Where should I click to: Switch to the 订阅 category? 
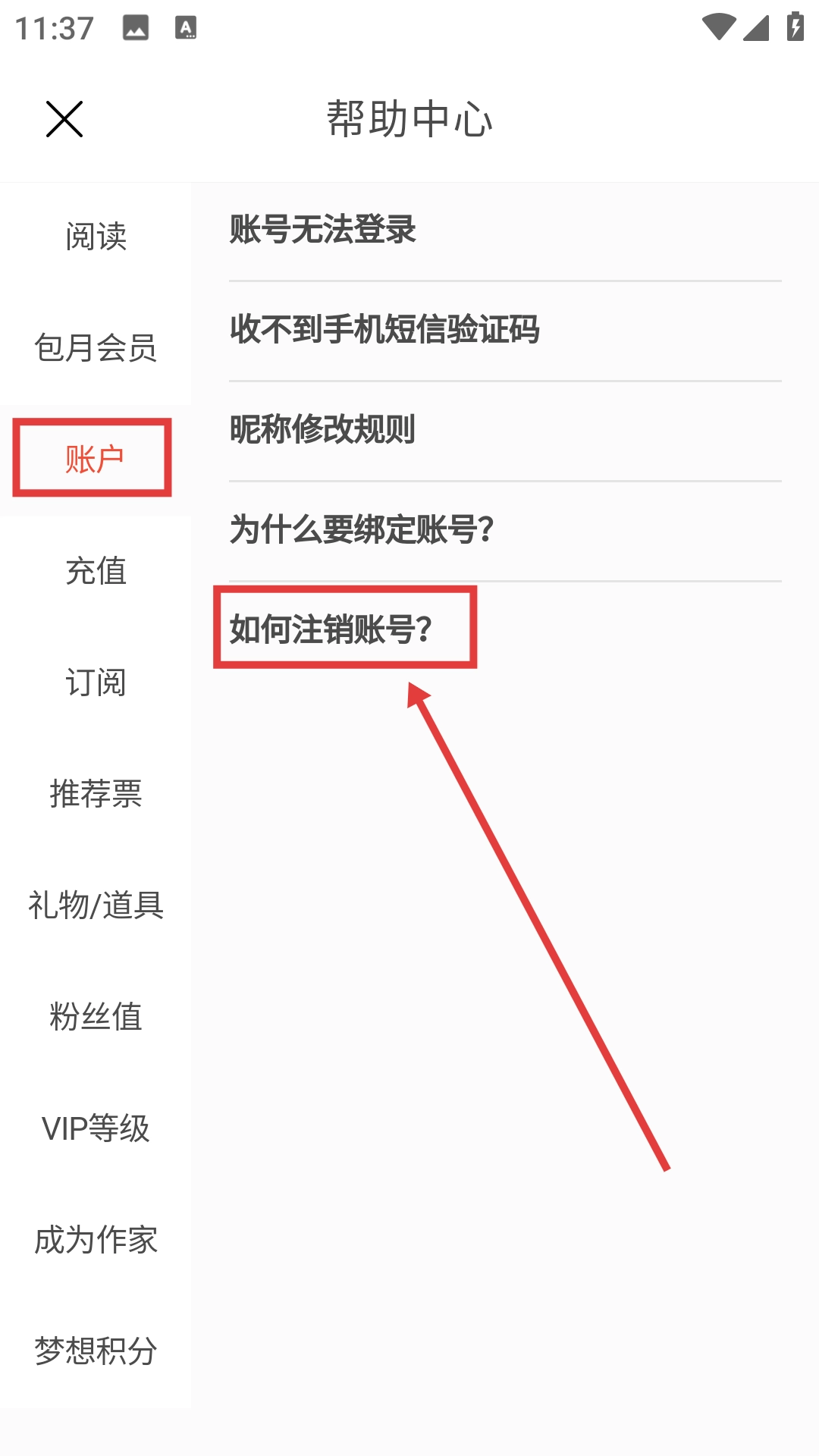96,682
